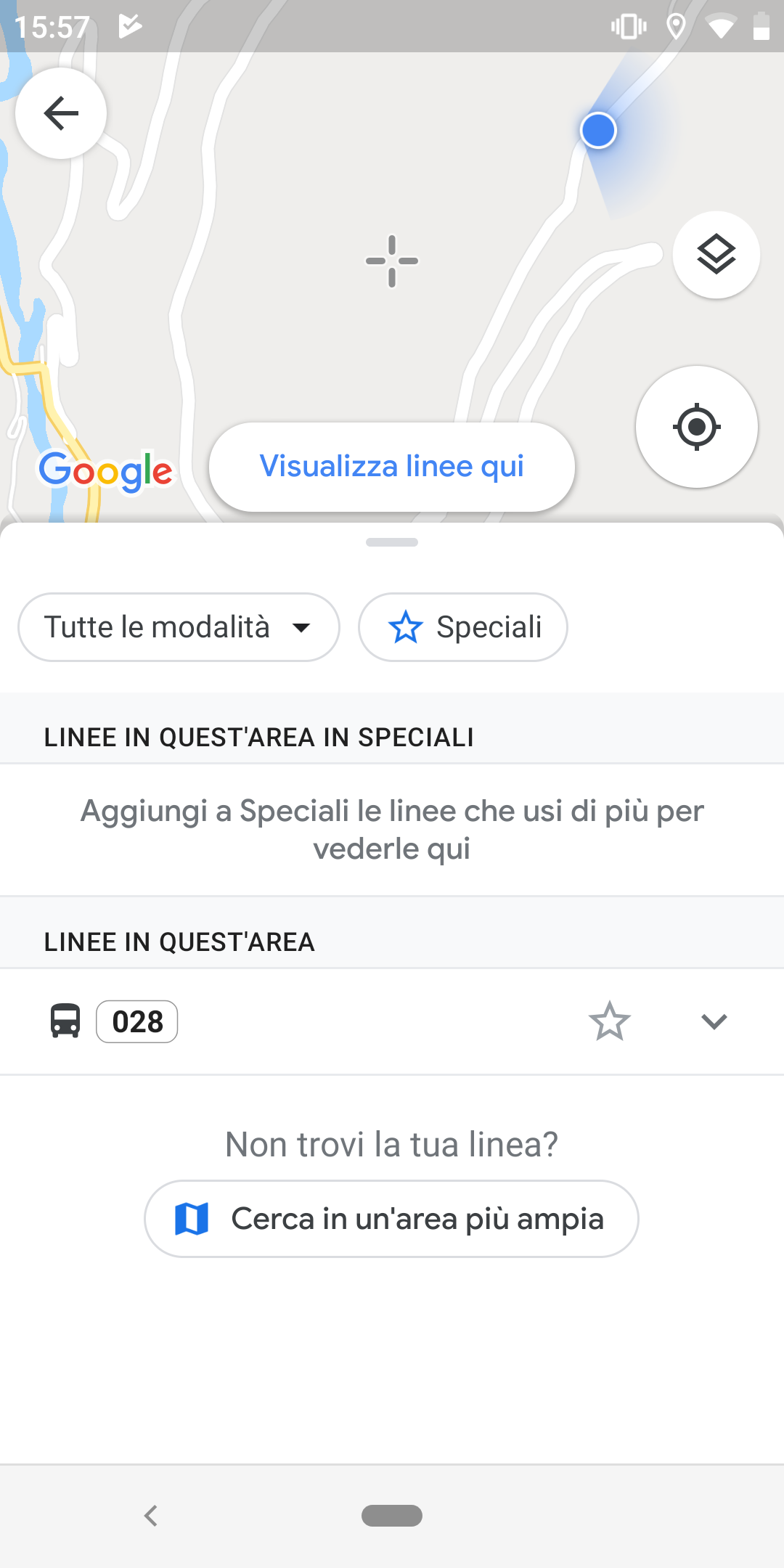Star line 028 as a favorite
The width and height of the screenshot is (784, 1568).
609,1021
